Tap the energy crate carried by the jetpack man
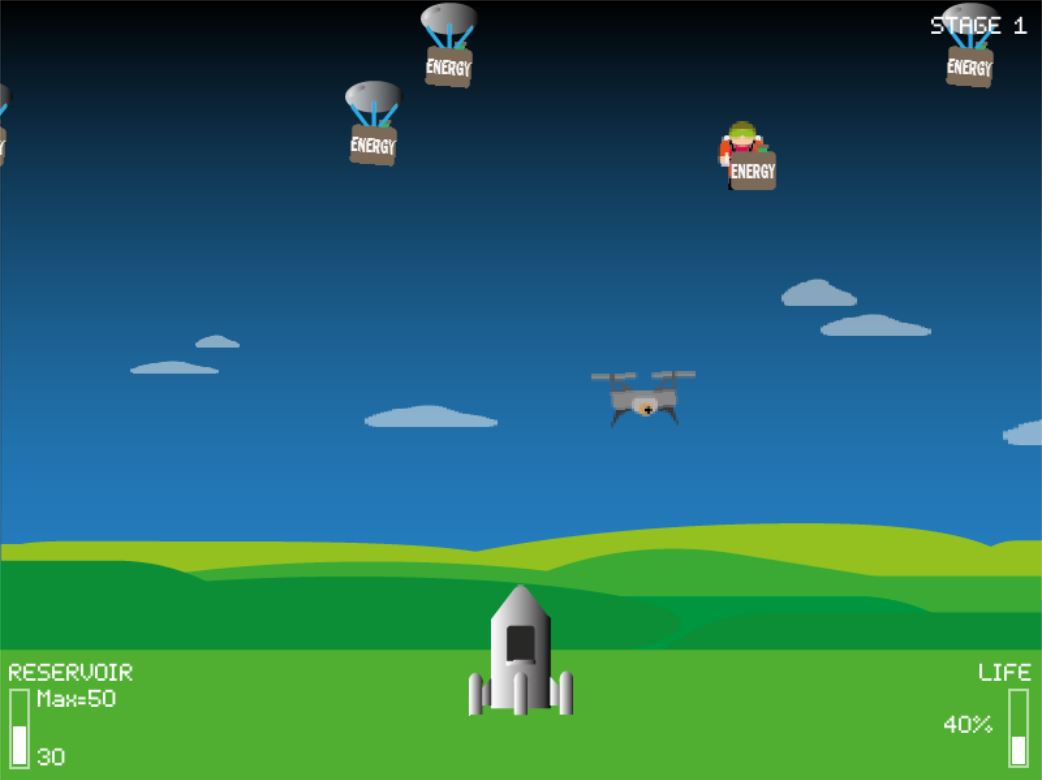This screenshot has height=780, width=1042. click(x=752, y=171)
